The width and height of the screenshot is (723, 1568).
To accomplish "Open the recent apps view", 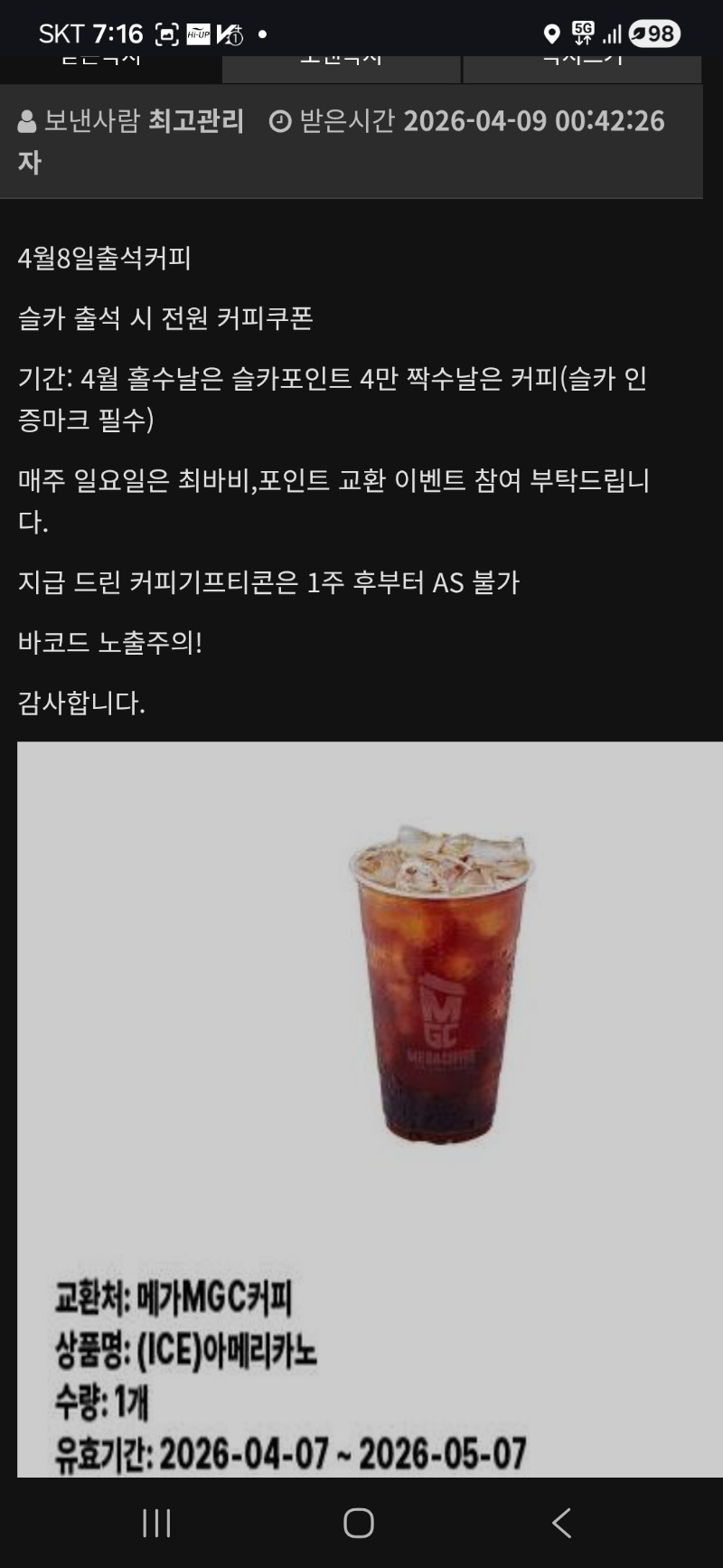I will 156,1523.
